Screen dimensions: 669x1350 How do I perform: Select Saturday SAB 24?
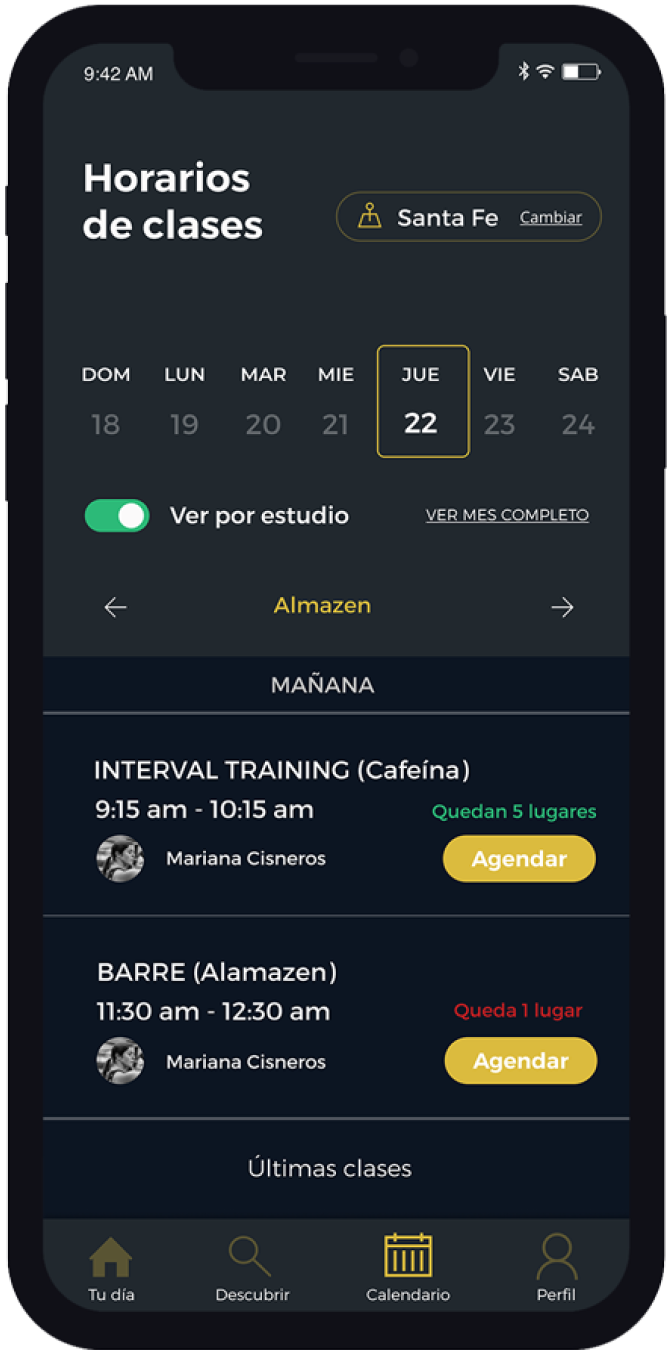578,401
